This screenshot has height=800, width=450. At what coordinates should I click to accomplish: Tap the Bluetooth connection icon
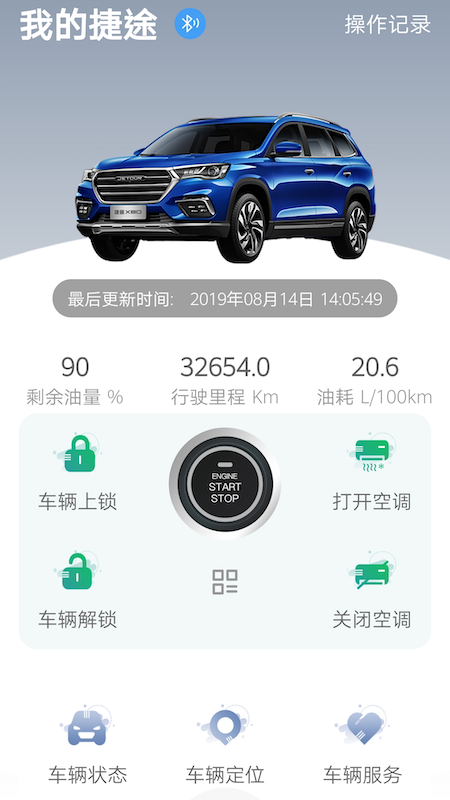coord(190,23)
